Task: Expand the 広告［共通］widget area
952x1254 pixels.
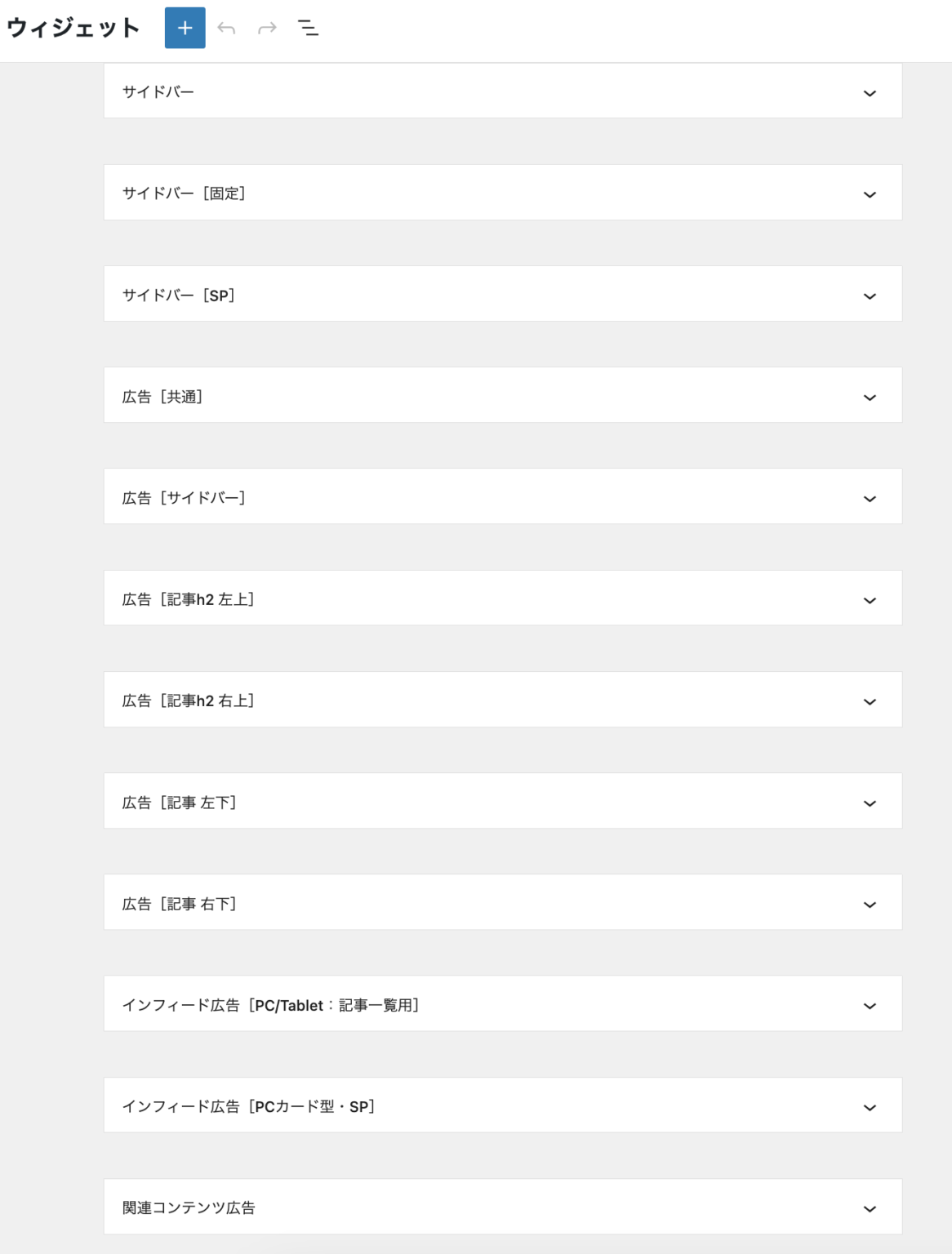Action: coord(870,395)
